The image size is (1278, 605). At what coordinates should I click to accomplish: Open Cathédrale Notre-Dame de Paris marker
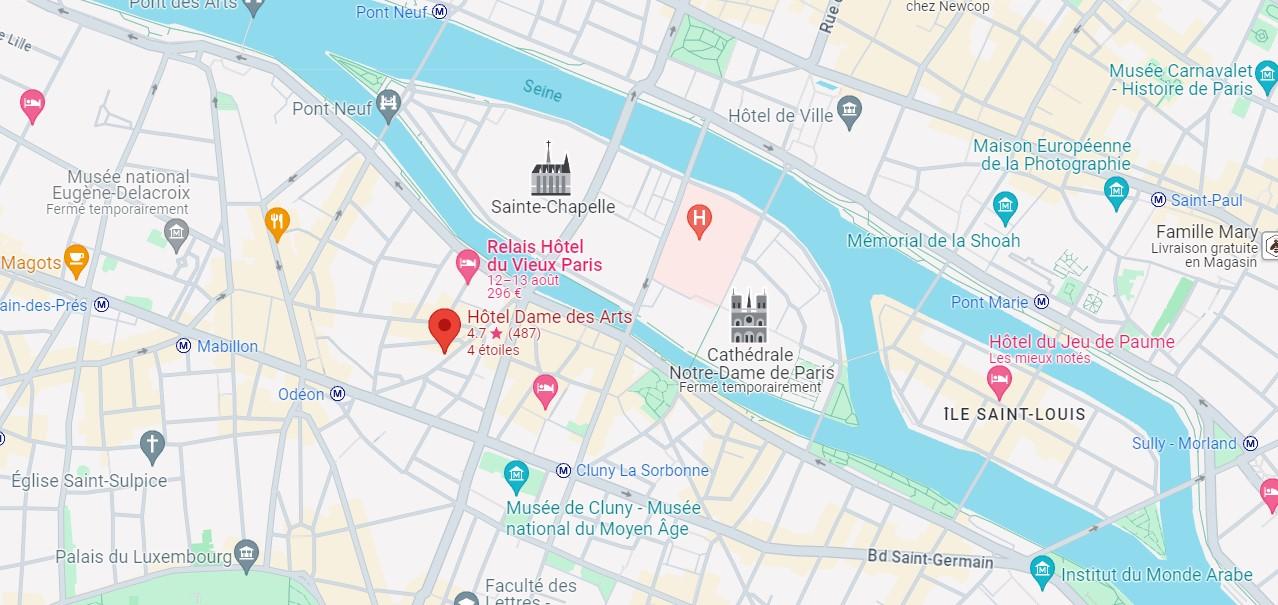[749, 316]
